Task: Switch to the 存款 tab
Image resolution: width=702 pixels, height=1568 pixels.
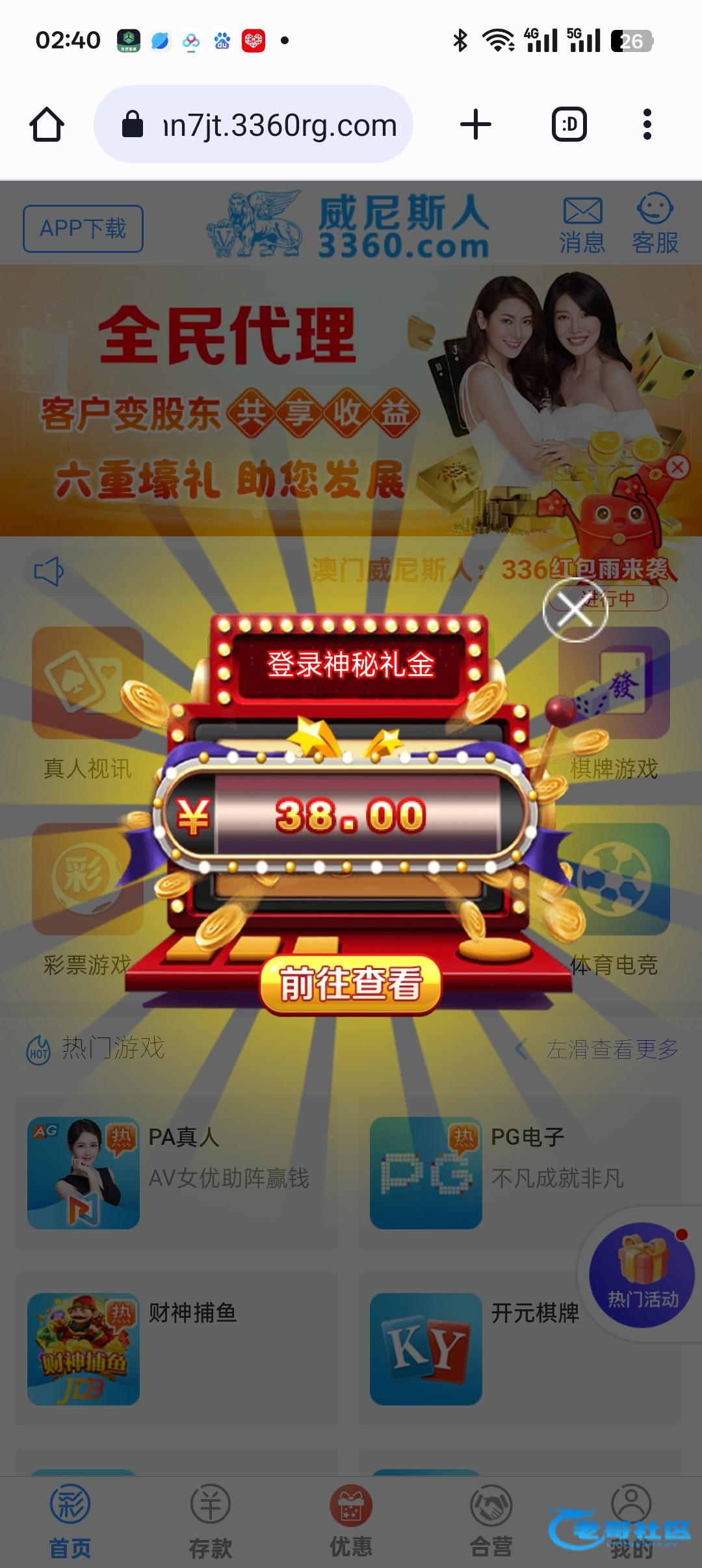Action: coord(210,1522)
